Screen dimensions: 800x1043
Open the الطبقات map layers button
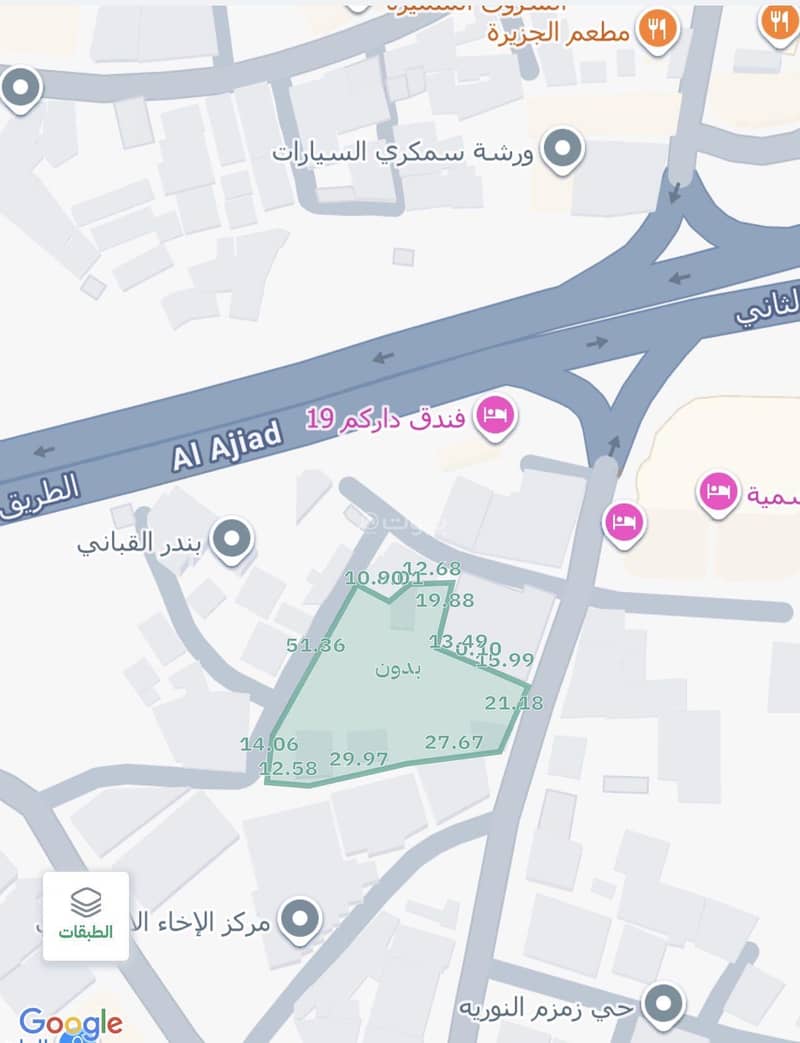85,915
